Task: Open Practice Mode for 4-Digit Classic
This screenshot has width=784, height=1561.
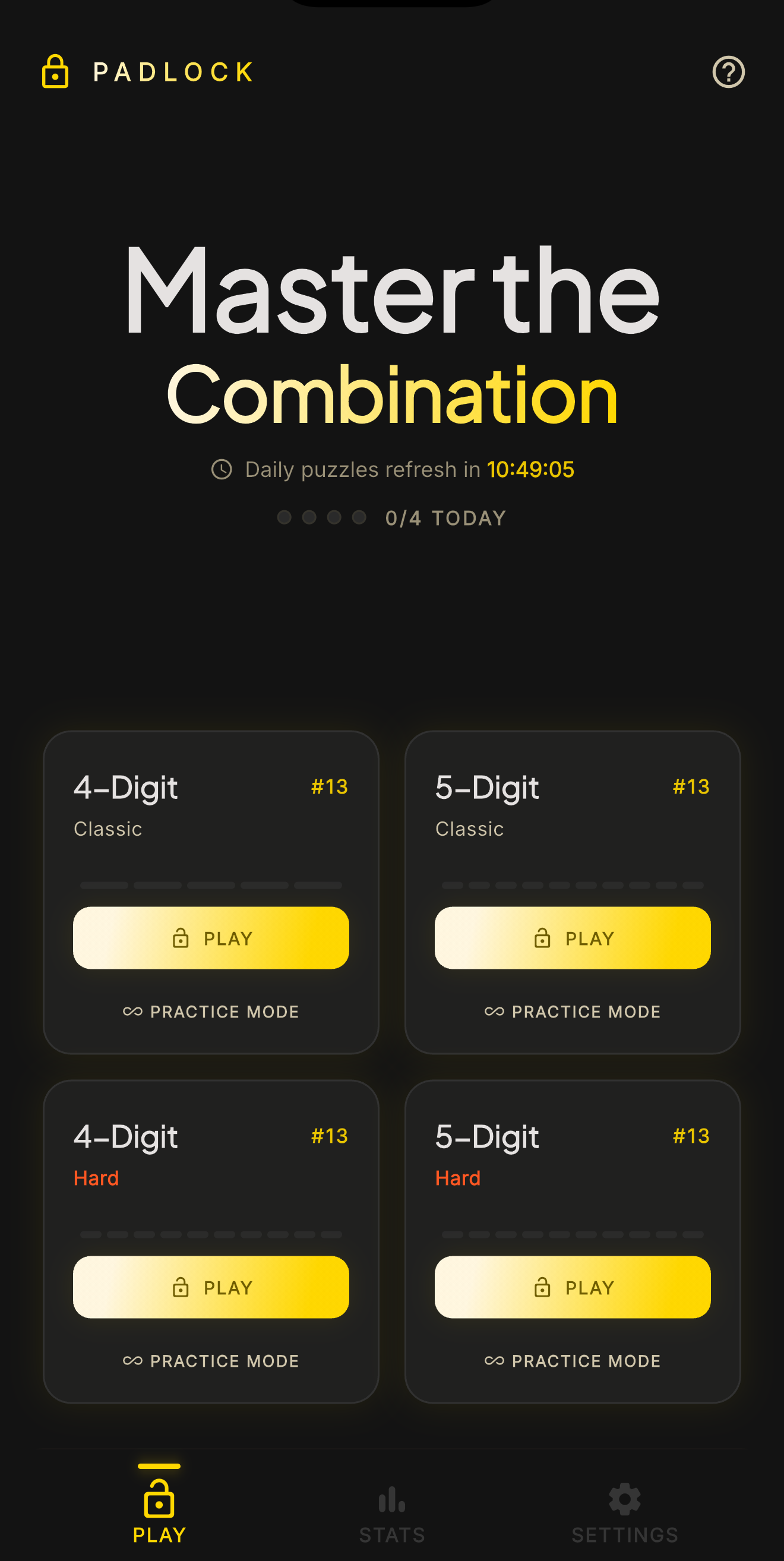Action: tap(211, 1012)
